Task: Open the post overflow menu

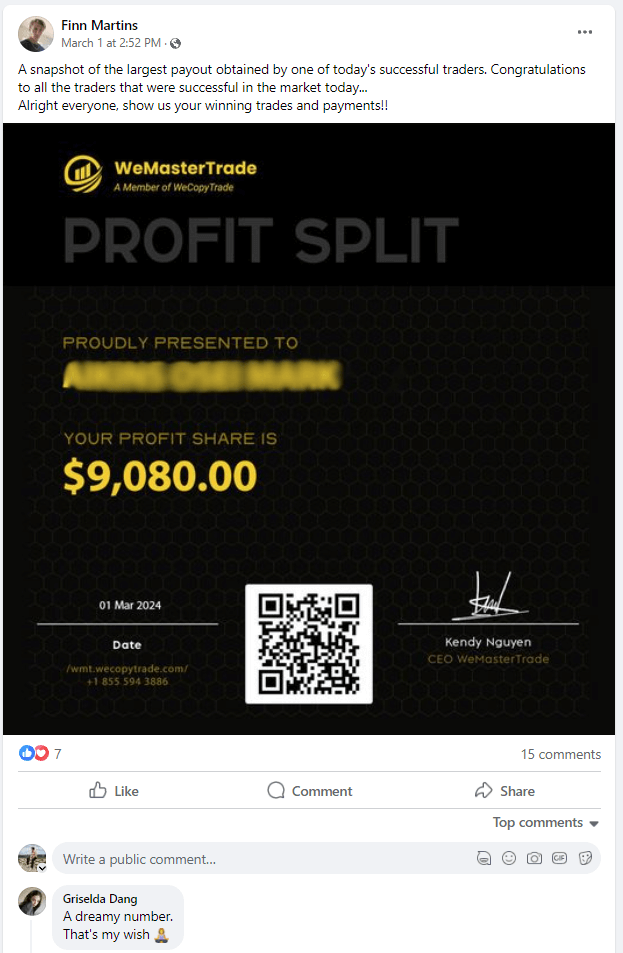Action: coord(585,32)
